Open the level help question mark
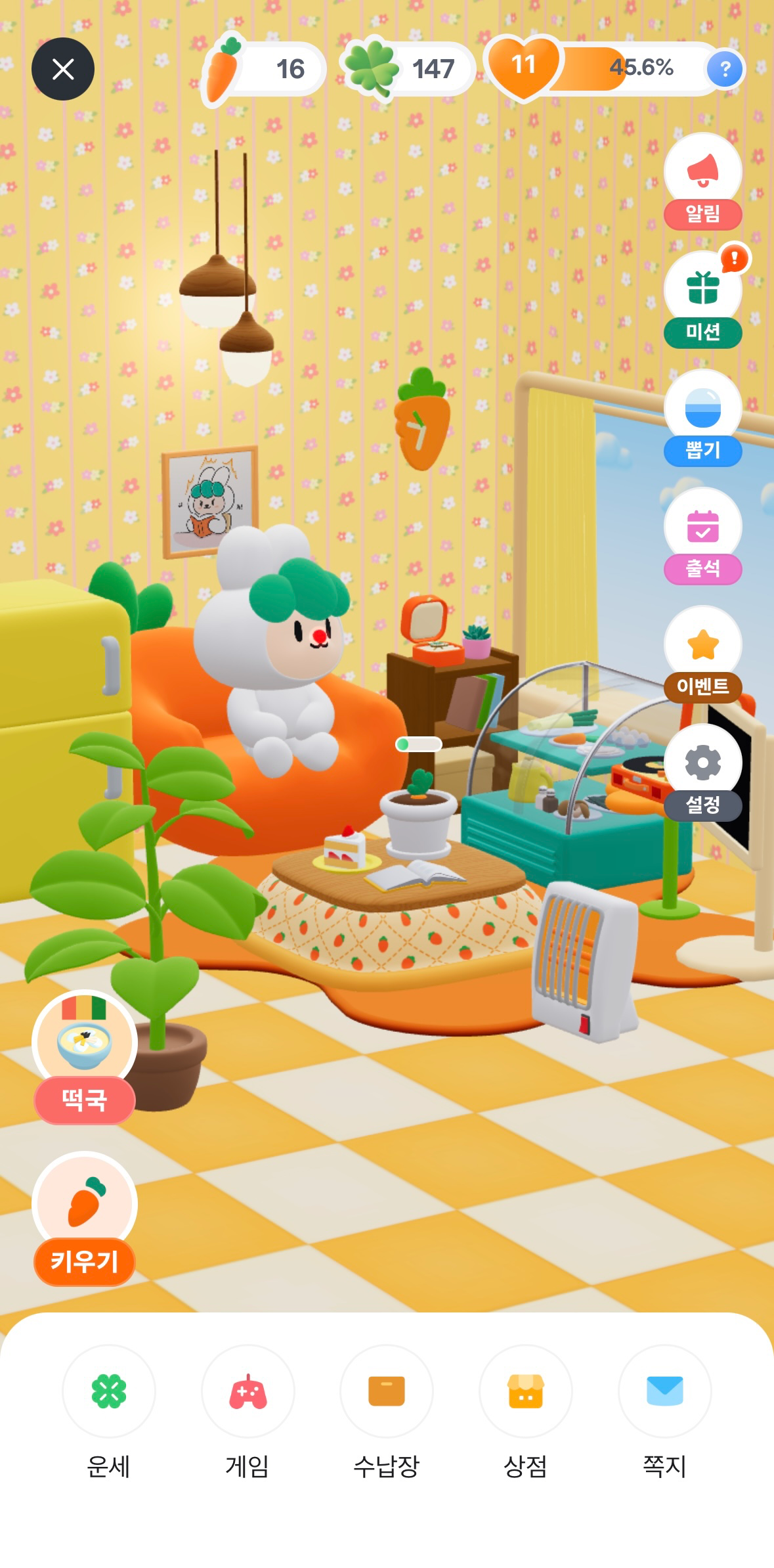Viewport: 774px width, 1568px height. pyautogui.click(x=725, y=69)
